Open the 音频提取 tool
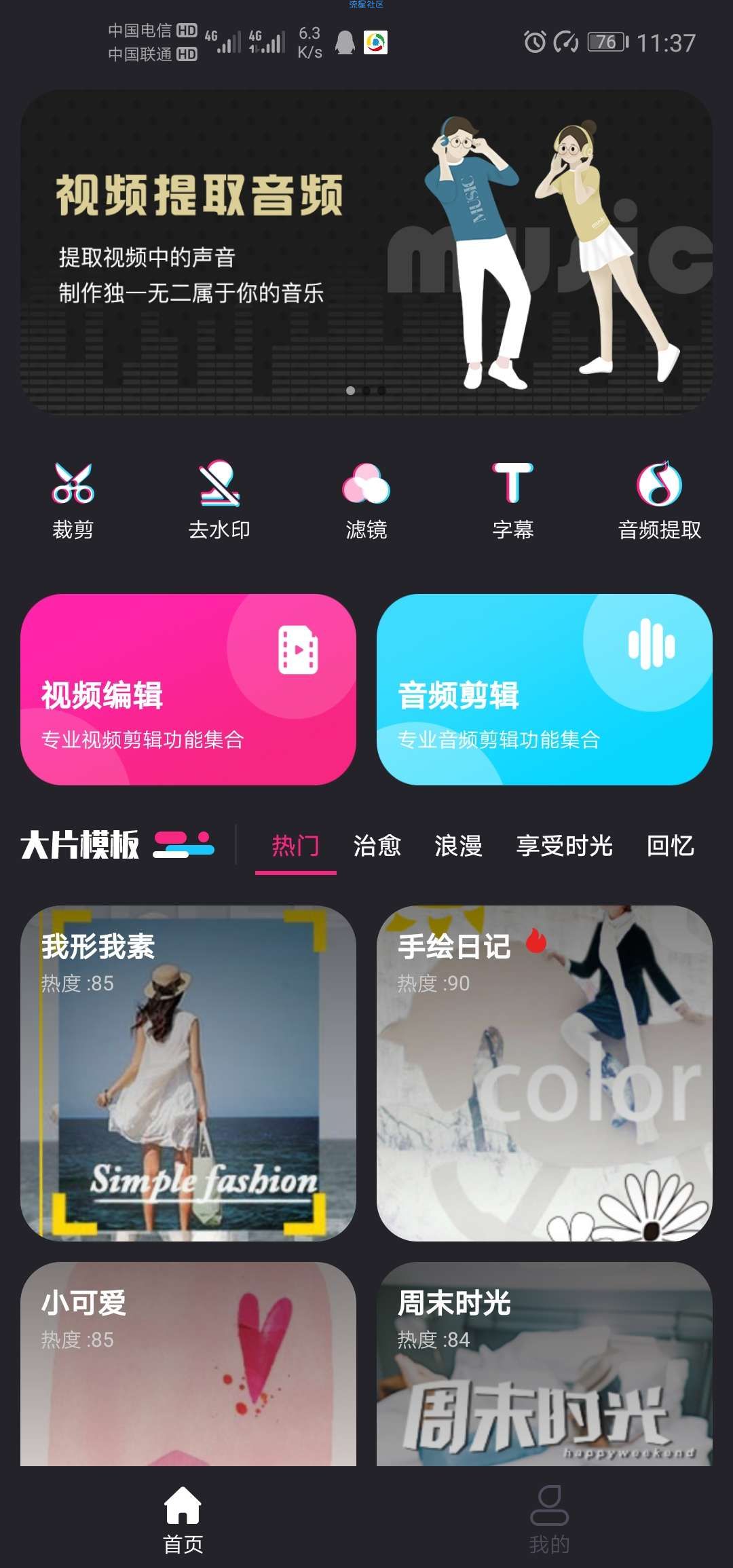Image resolution: width=733 pixels, height=1568 pixels. 660,500
